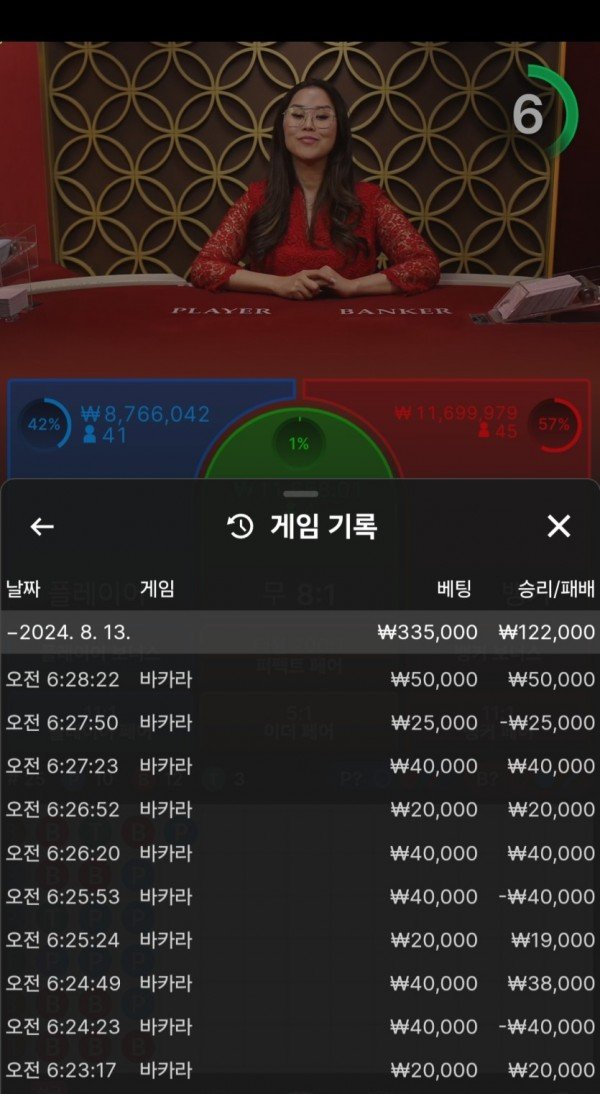Close the game history panel

point(558,526)
